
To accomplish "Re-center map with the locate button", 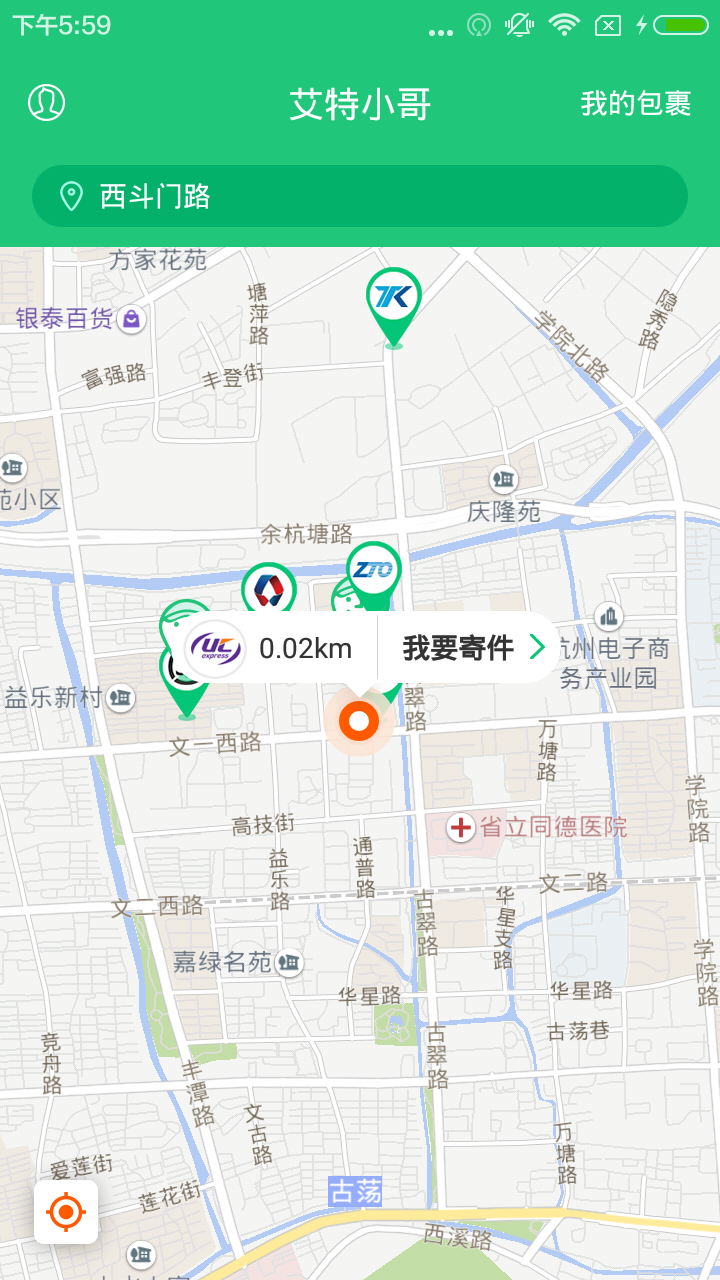I will point(66,1212).
